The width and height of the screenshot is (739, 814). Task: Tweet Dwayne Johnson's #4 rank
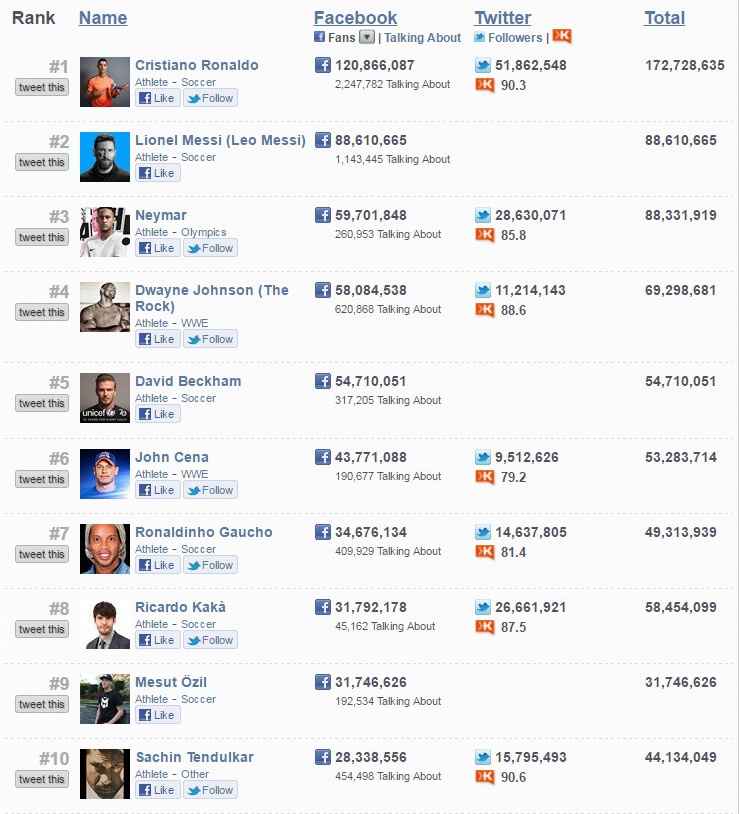tap(42, 312)
